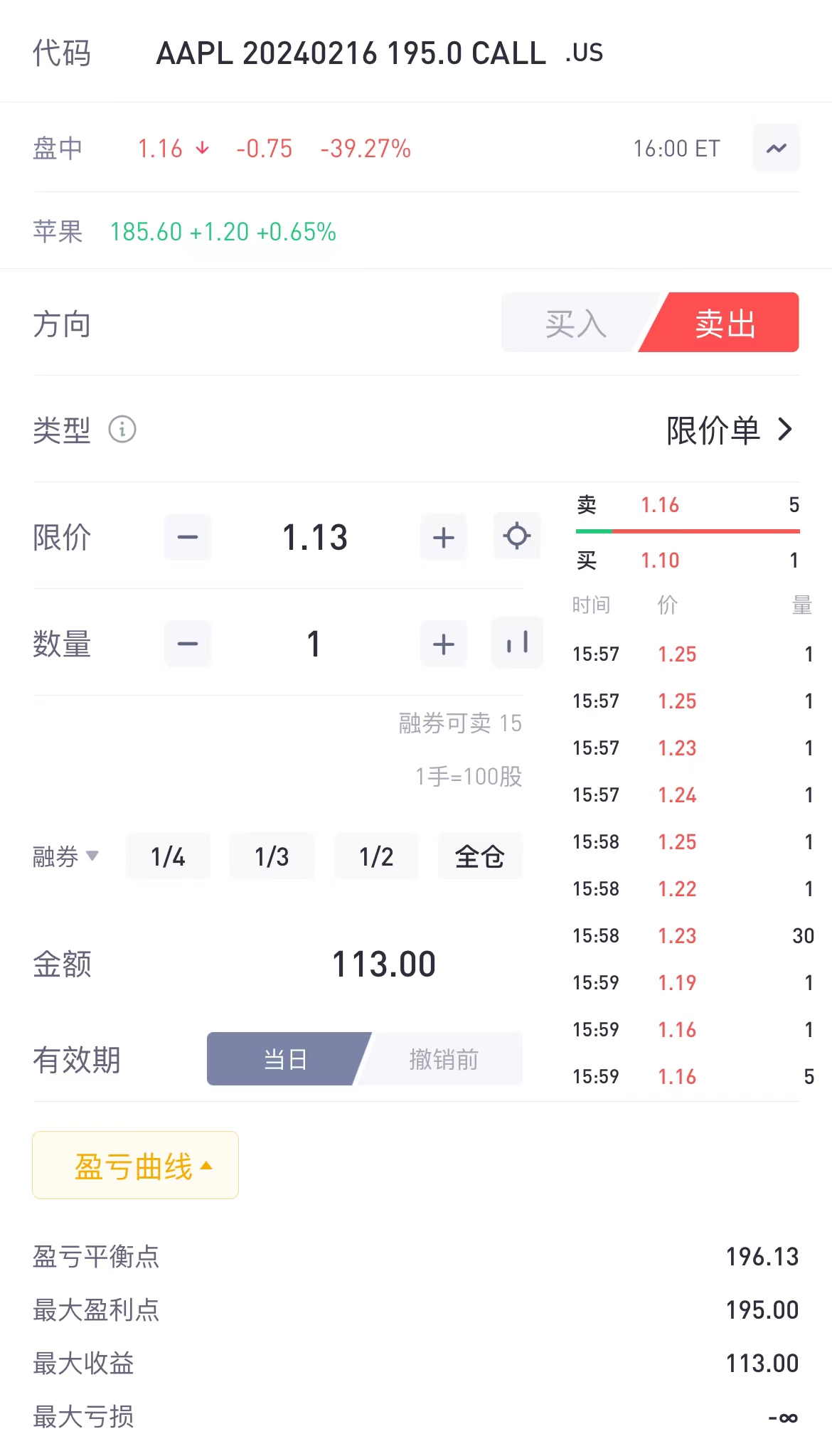The image size is (832, 1456).
Task: Increase quantity with the plus button
Action: [x=442, y=643]
